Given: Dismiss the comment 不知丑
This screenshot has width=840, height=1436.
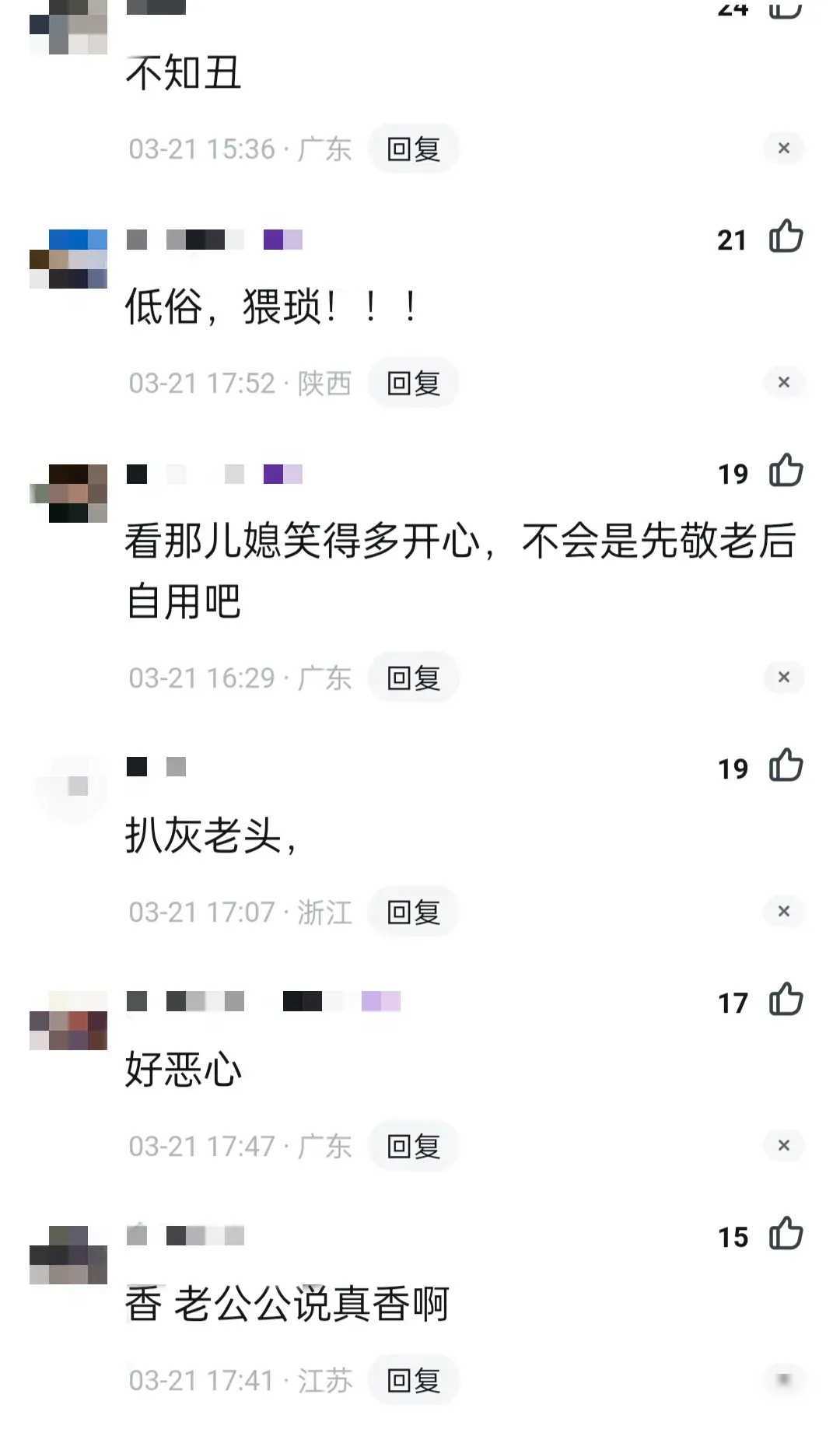Looking at the screenshot, I should click(783, 148).
